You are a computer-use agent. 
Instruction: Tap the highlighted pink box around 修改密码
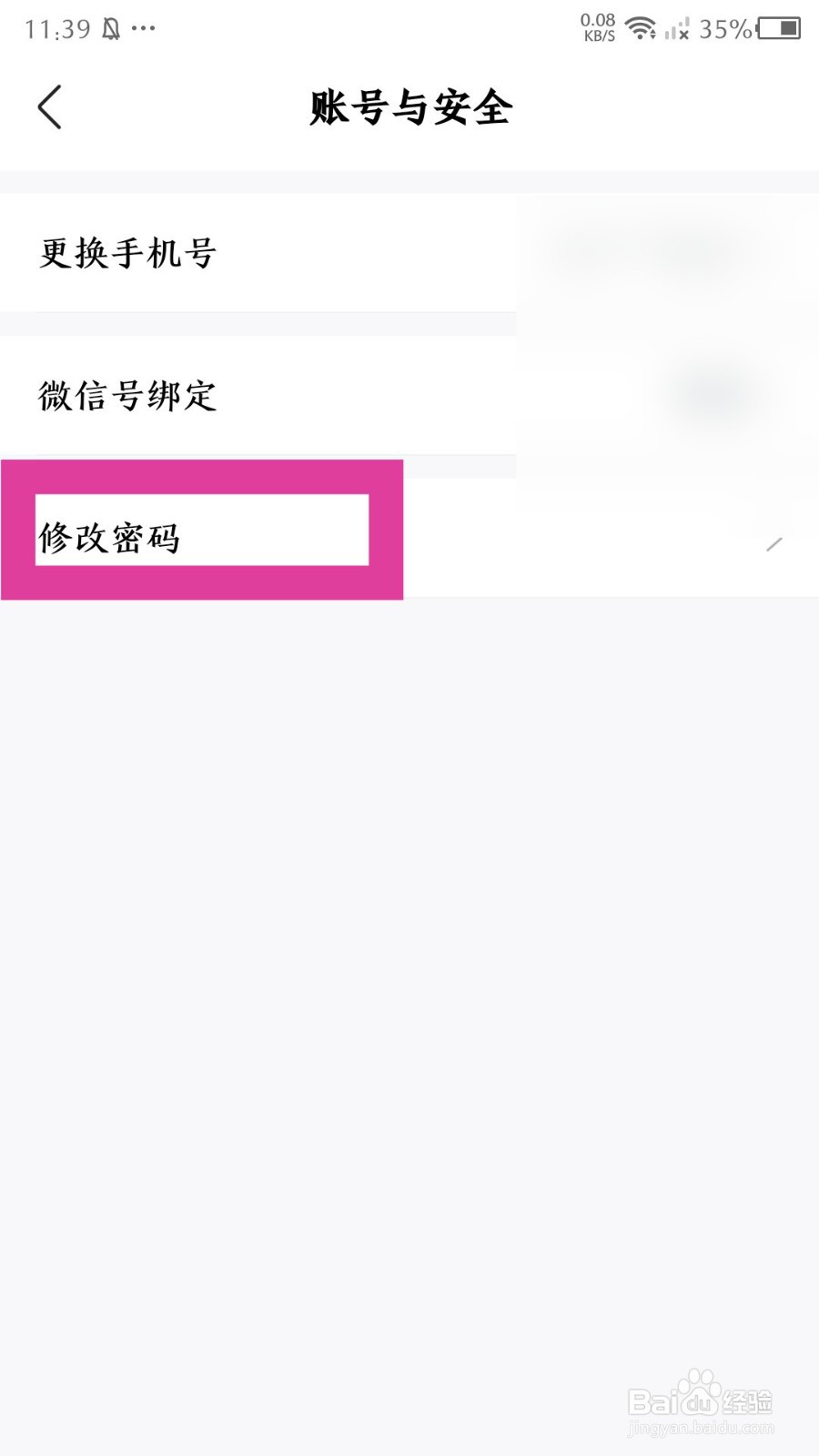point(202,530)
